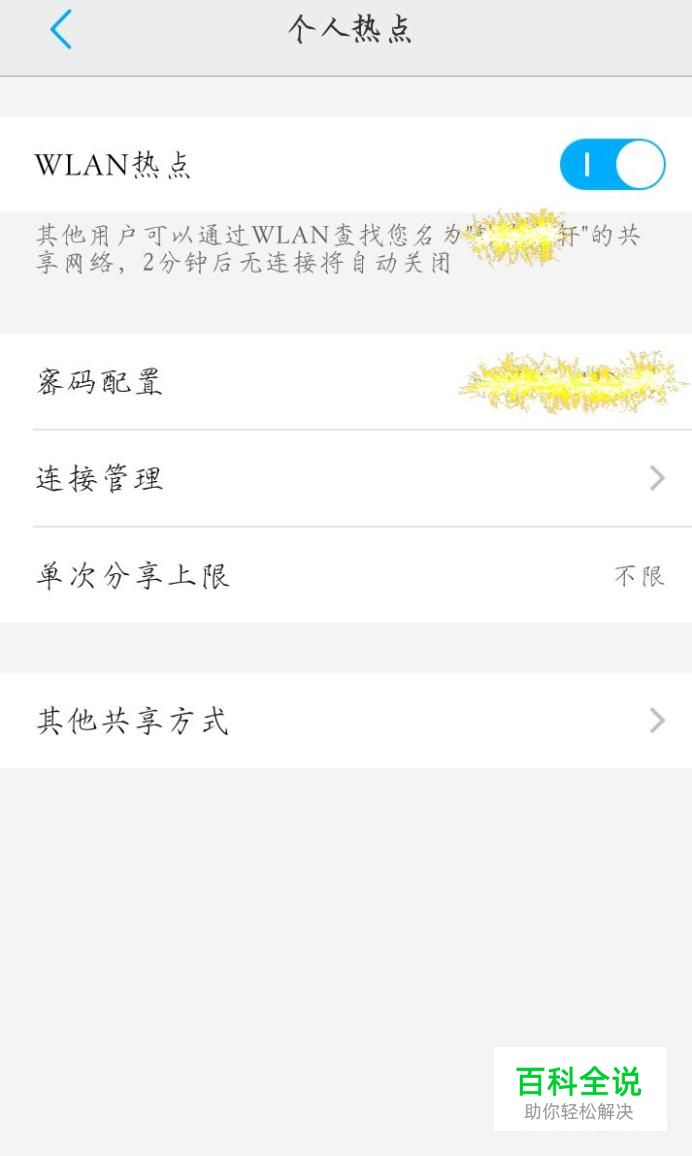Image resolution: width=692 pixels, height=1156 pixels.
Task: Select 单次分享上限 option
Action: pos(346,575)
